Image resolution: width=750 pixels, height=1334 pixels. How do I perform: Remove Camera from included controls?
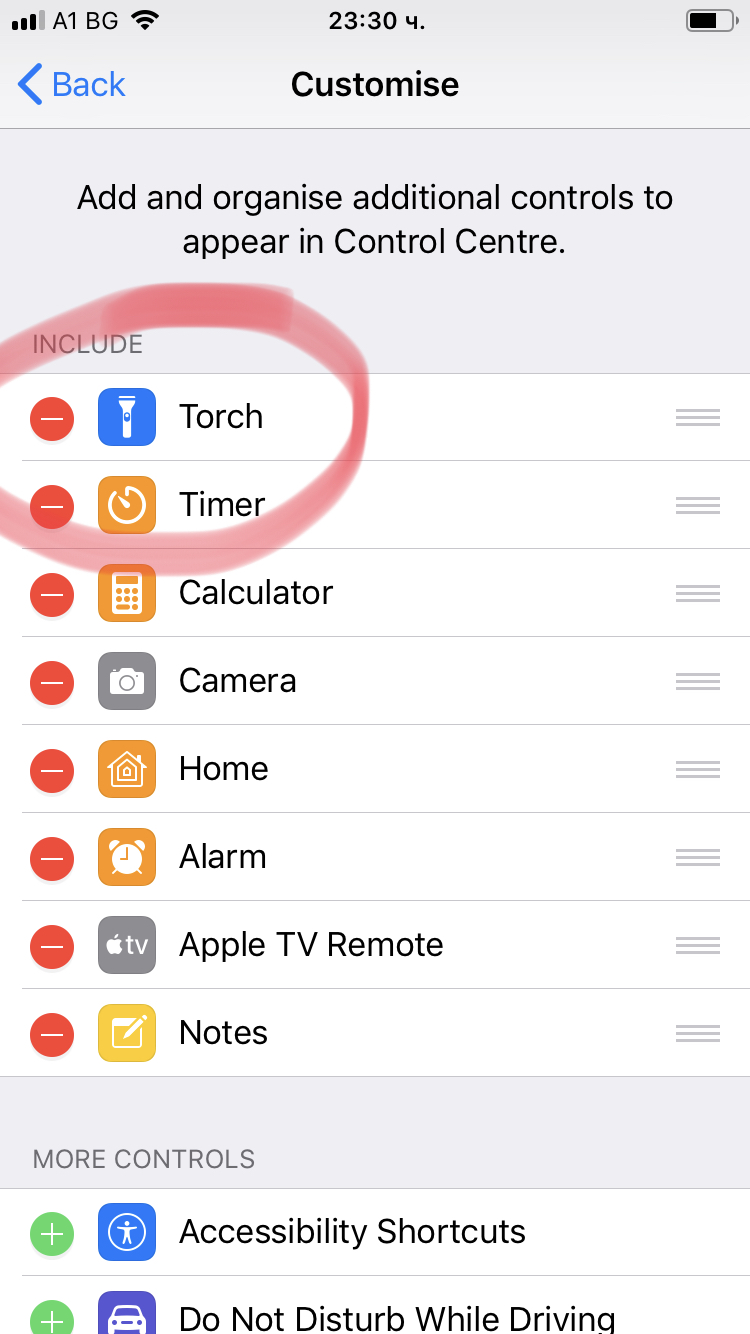click(x=52, y=682)
